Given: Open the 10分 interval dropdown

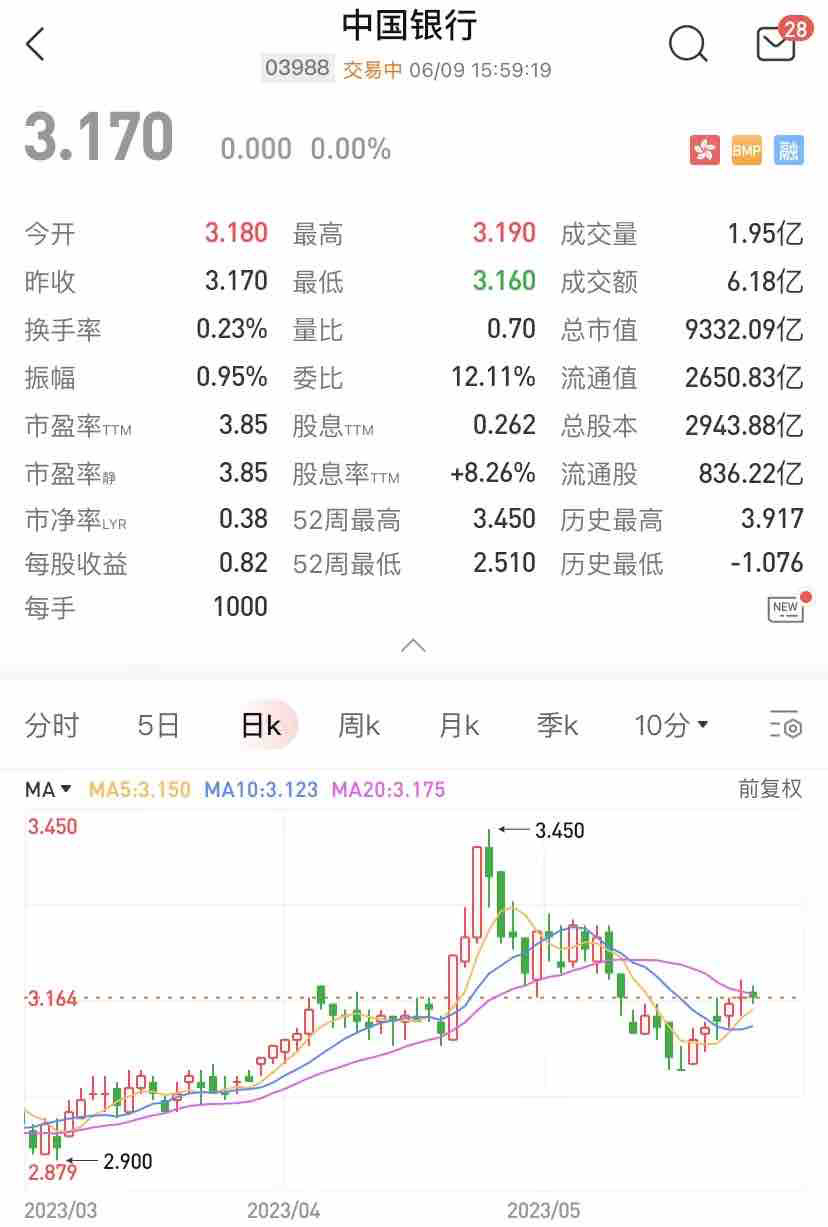Looking at the screenshot, I should coord(671,725).
